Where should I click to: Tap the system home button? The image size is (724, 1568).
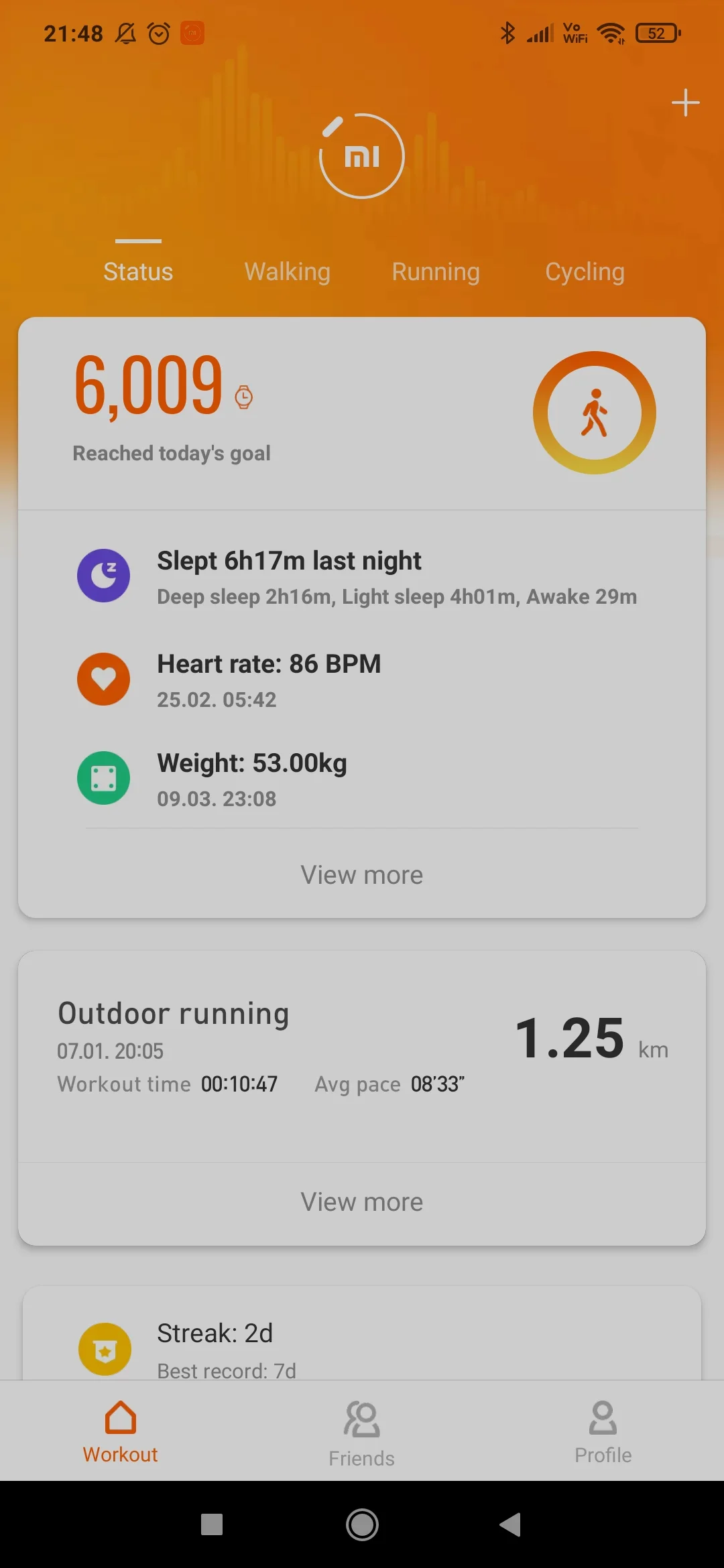pos(362,1524)
